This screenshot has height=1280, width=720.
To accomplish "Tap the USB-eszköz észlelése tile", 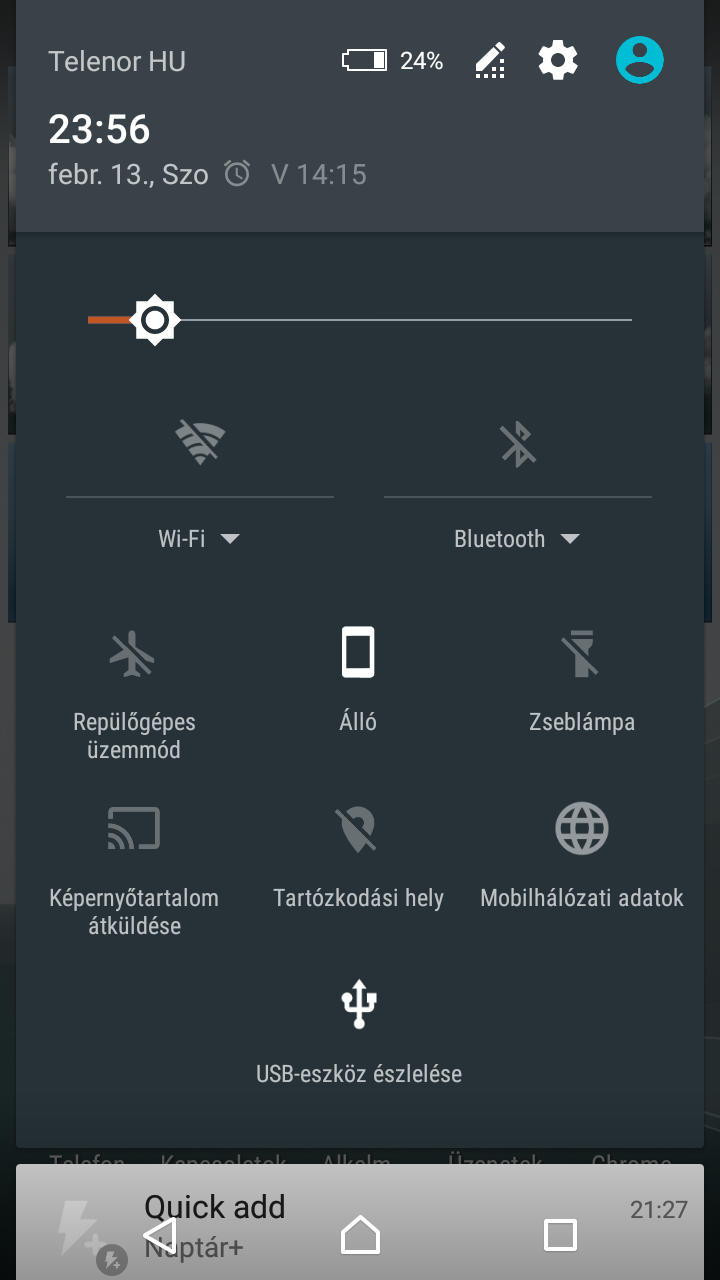I will 359,1032.
